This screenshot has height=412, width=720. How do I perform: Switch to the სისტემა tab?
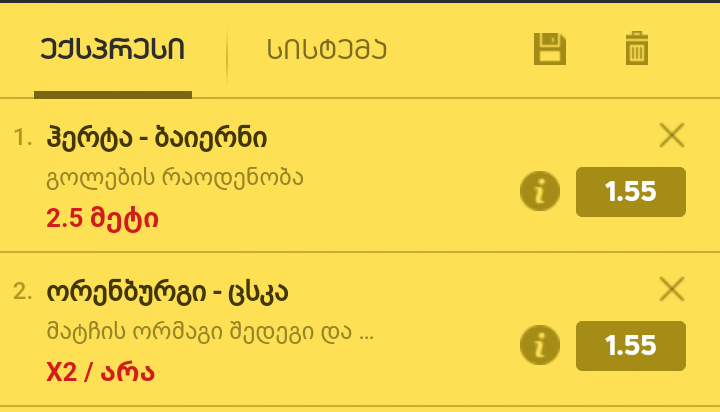(x=326, y=50)
